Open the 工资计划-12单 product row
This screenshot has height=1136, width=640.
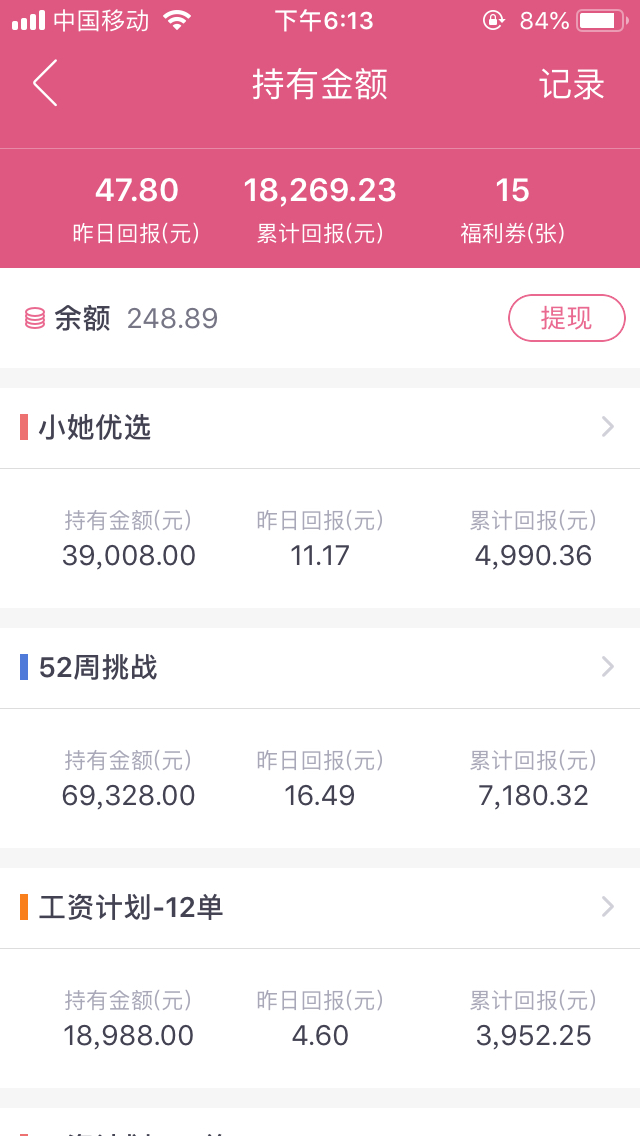point(320,908)
